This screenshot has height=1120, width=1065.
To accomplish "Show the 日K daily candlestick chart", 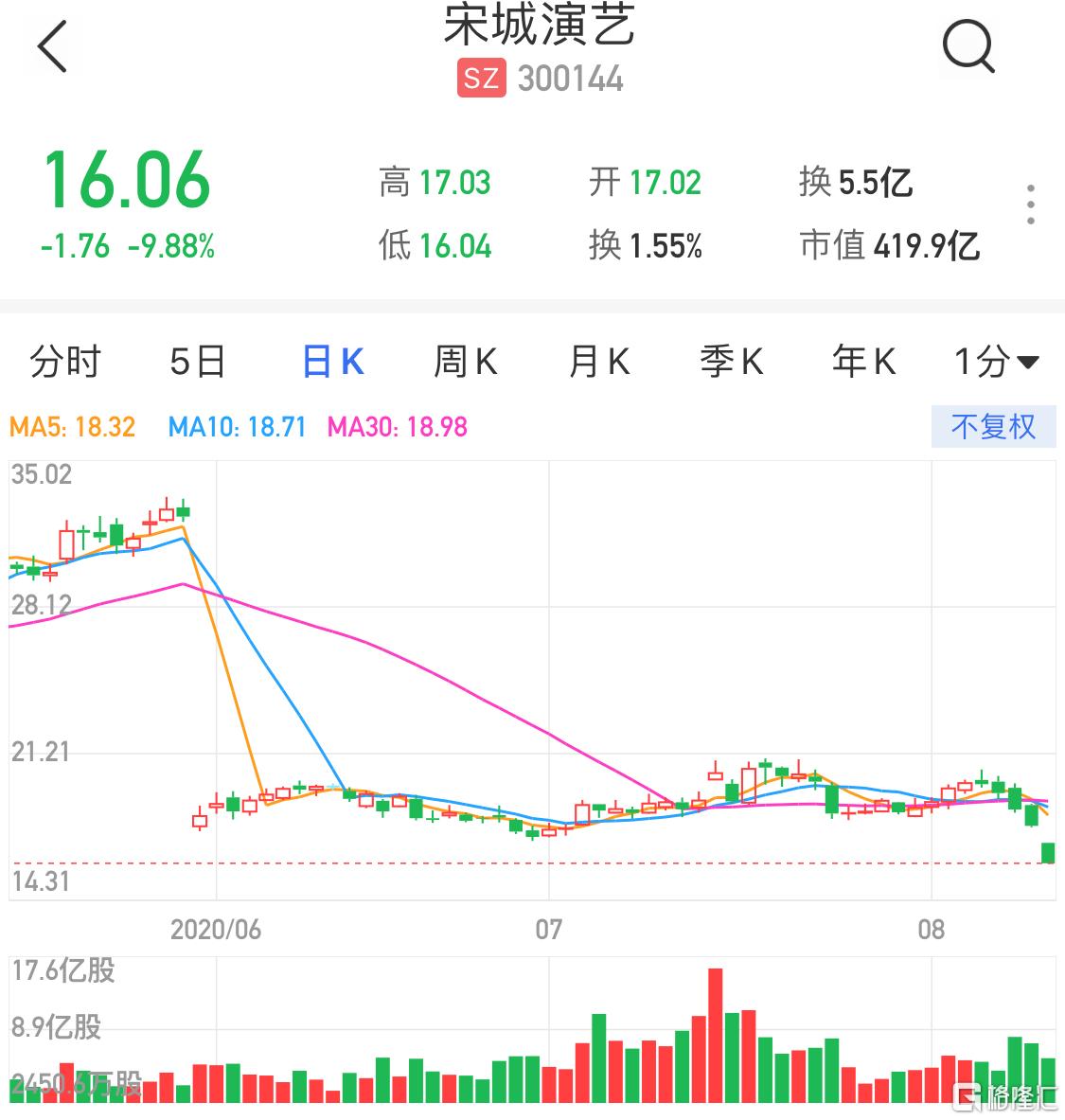I will click(333, 362).
